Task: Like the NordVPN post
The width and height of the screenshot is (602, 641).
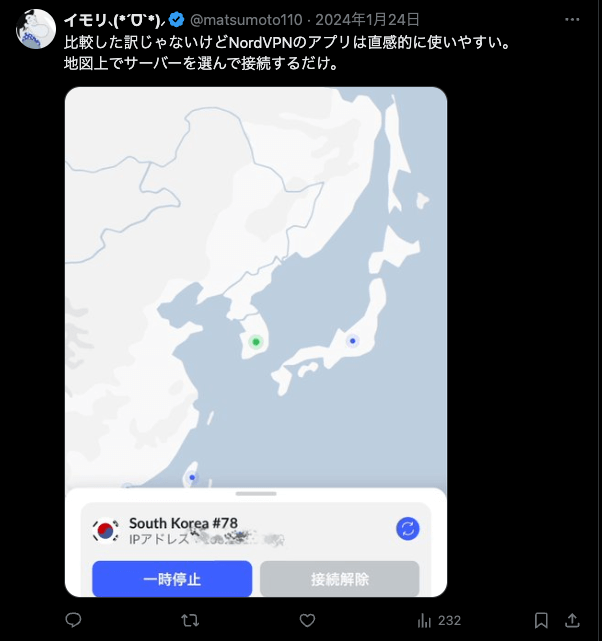Action: click(x=307, y=620)
